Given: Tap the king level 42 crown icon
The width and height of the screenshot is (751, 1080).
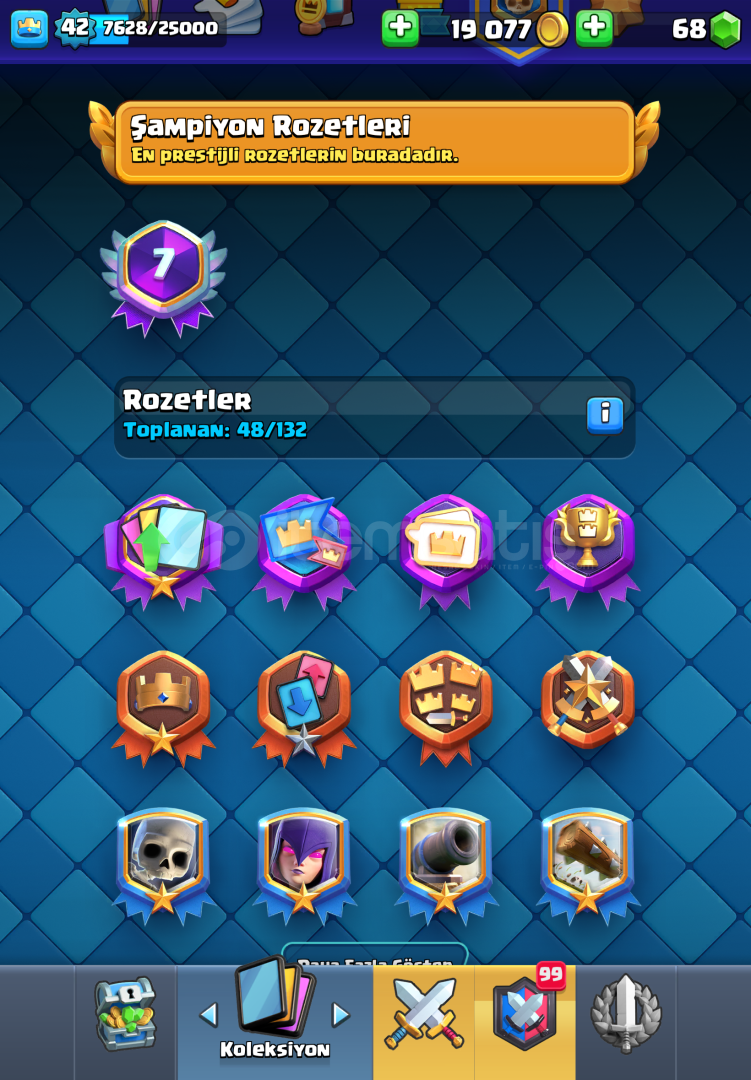Looking at the screenshot, I should [x=29, y=28].
